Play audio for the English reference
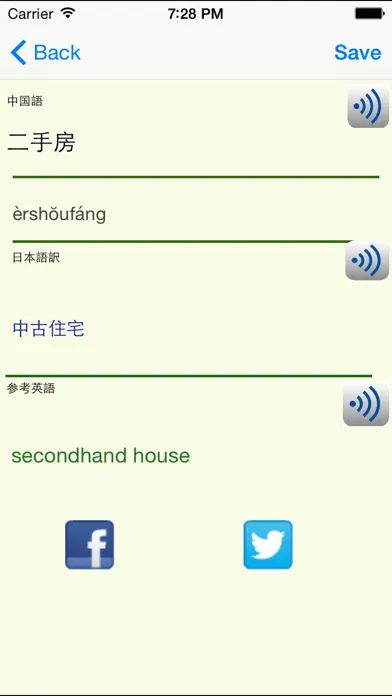This screenshot has height=696, width=392. (366, 404)
